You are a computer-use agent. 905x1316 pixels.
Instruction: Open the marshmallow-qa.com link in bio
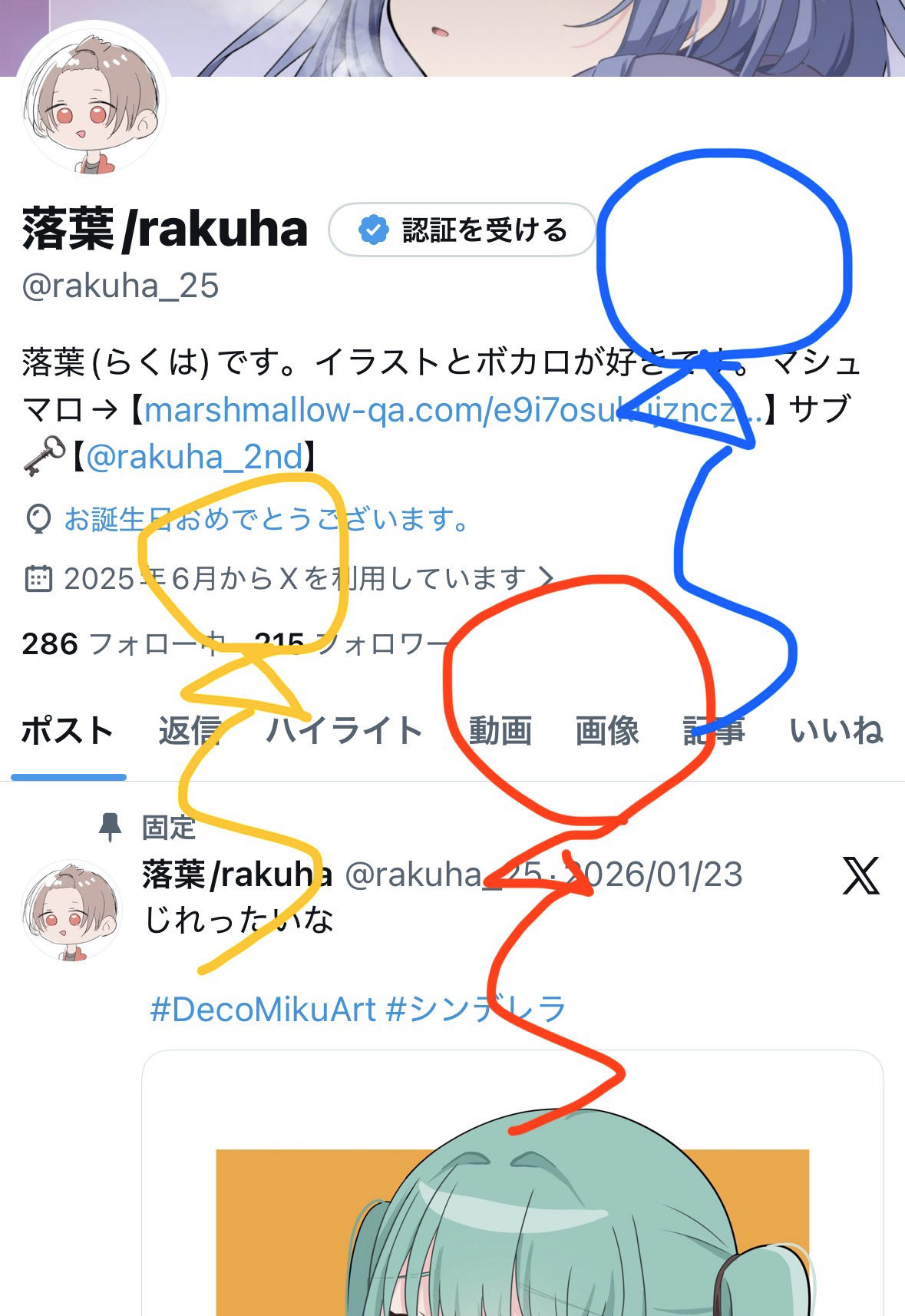point(453,410)
